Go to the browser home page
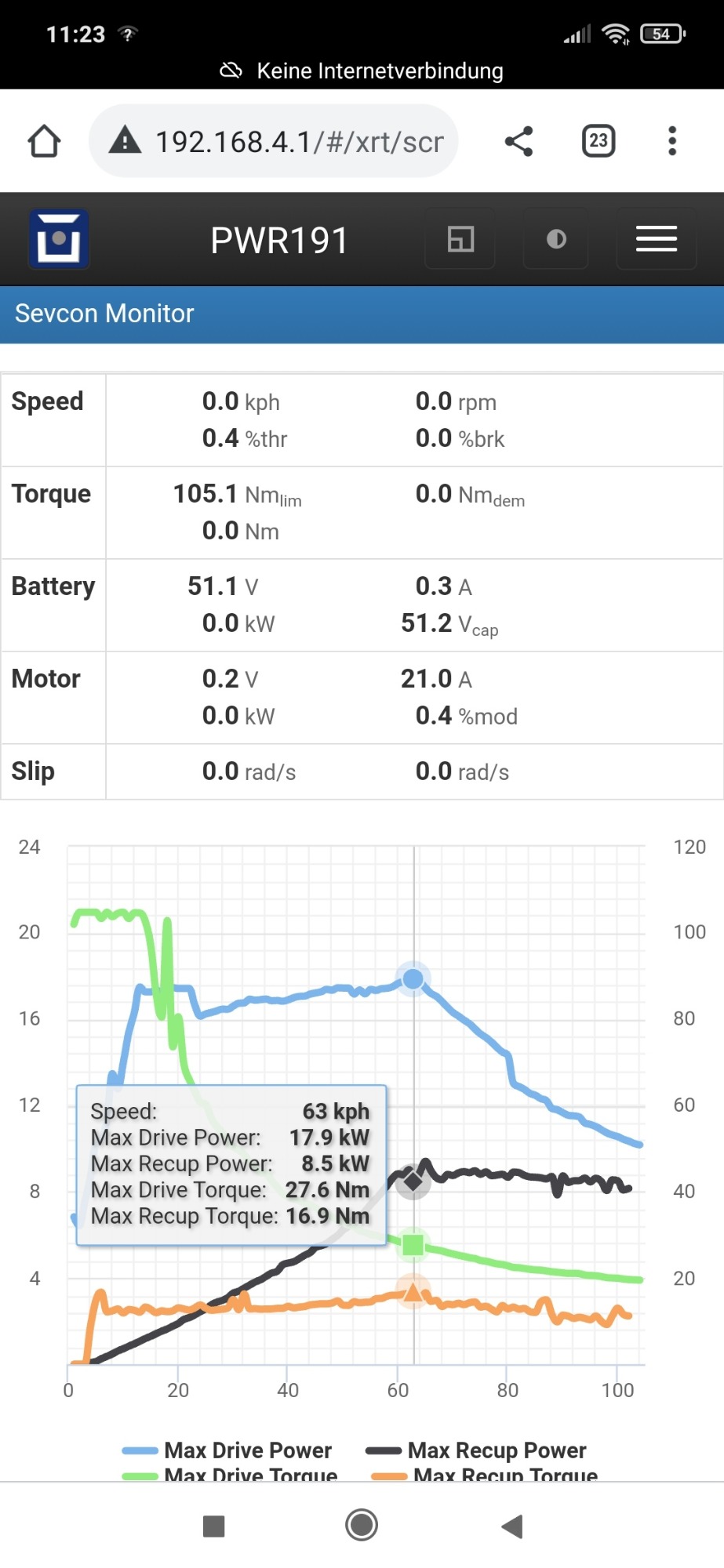Screen dimensions: 724x1568 click(44, 142)
